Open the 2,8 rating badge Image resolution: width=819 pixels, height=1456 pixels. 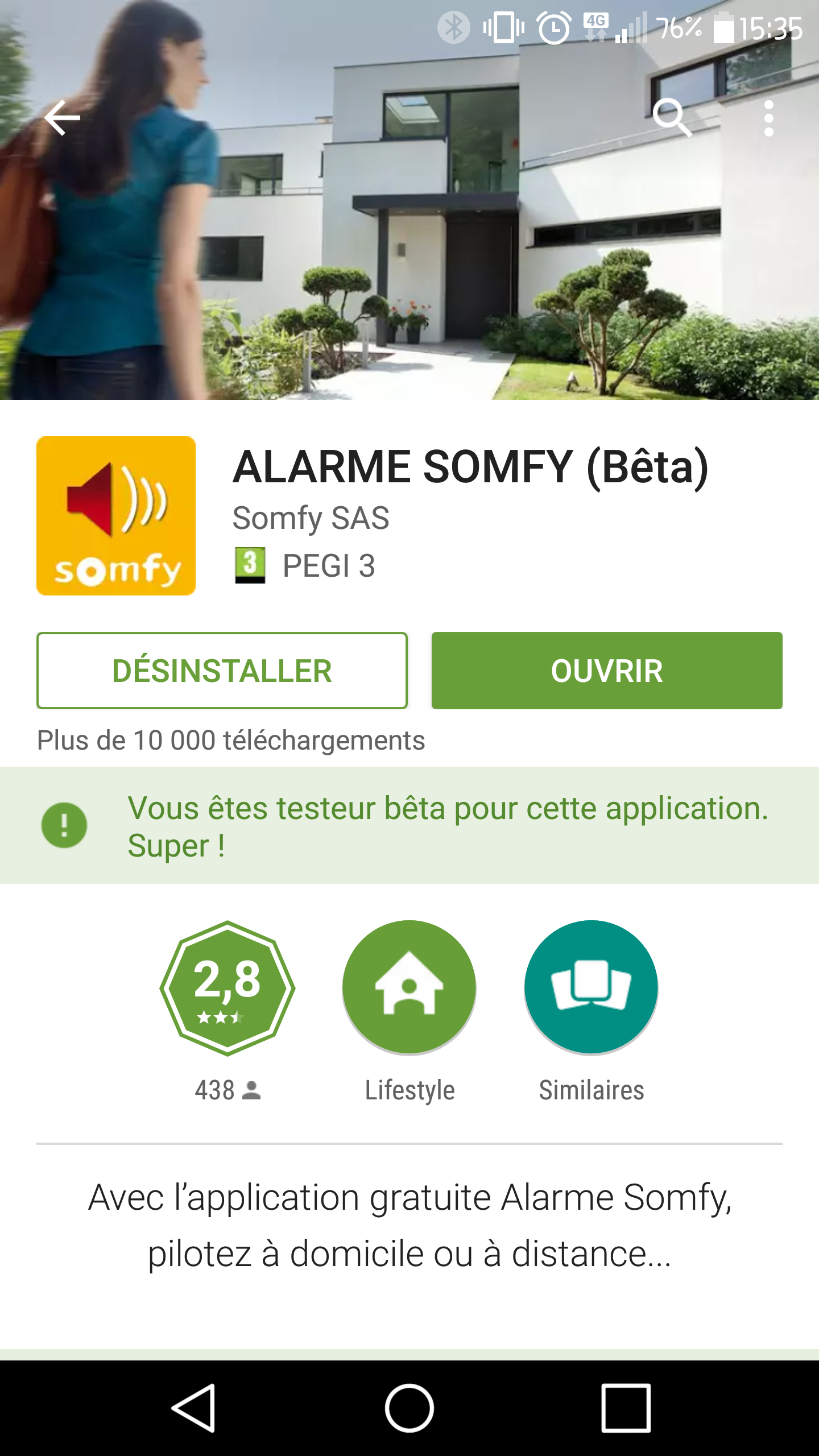point(227,988)
